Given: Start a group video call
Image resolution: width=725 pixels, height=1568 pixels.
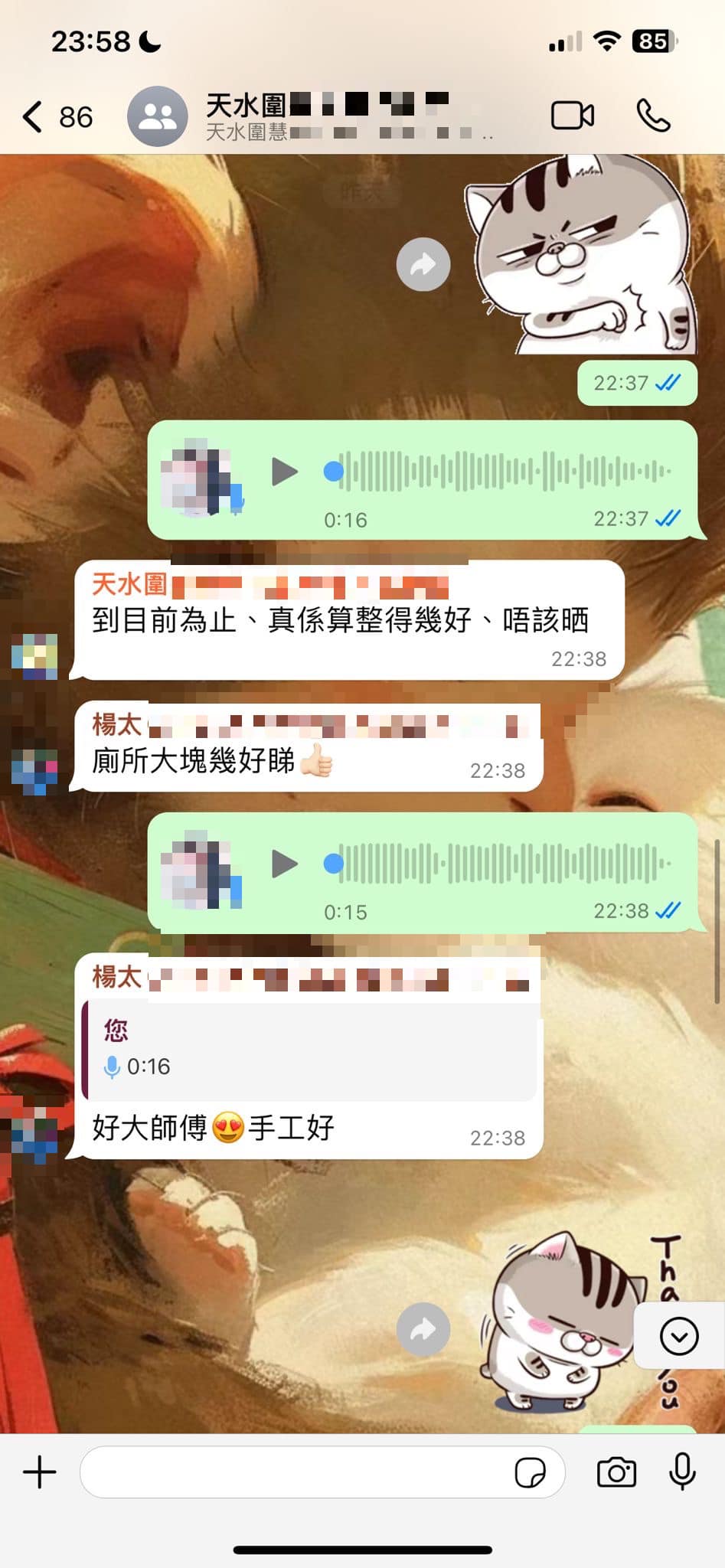Looking at the screenshot, I should click(x=572, y=116).
